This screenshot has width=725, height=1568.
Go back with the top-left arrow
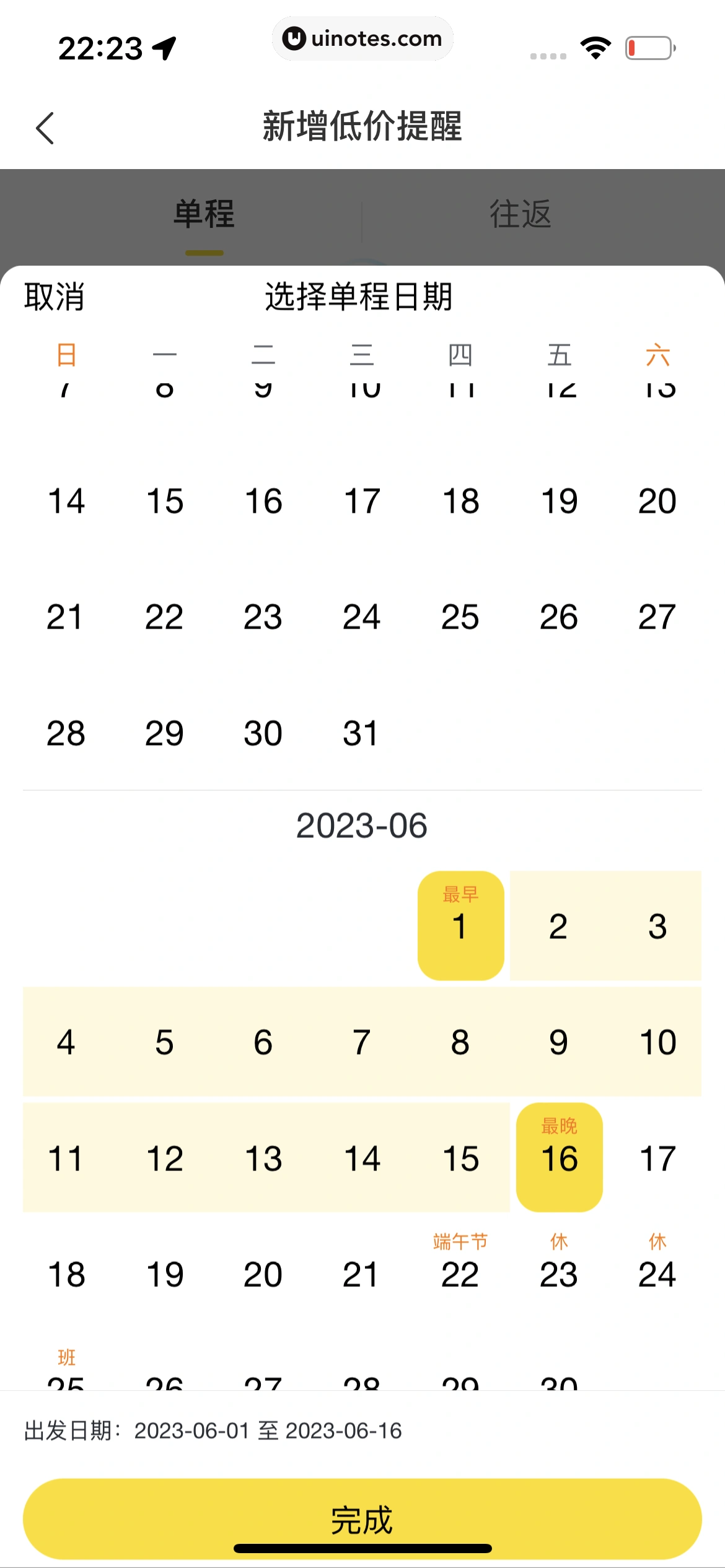click(45, 128)
